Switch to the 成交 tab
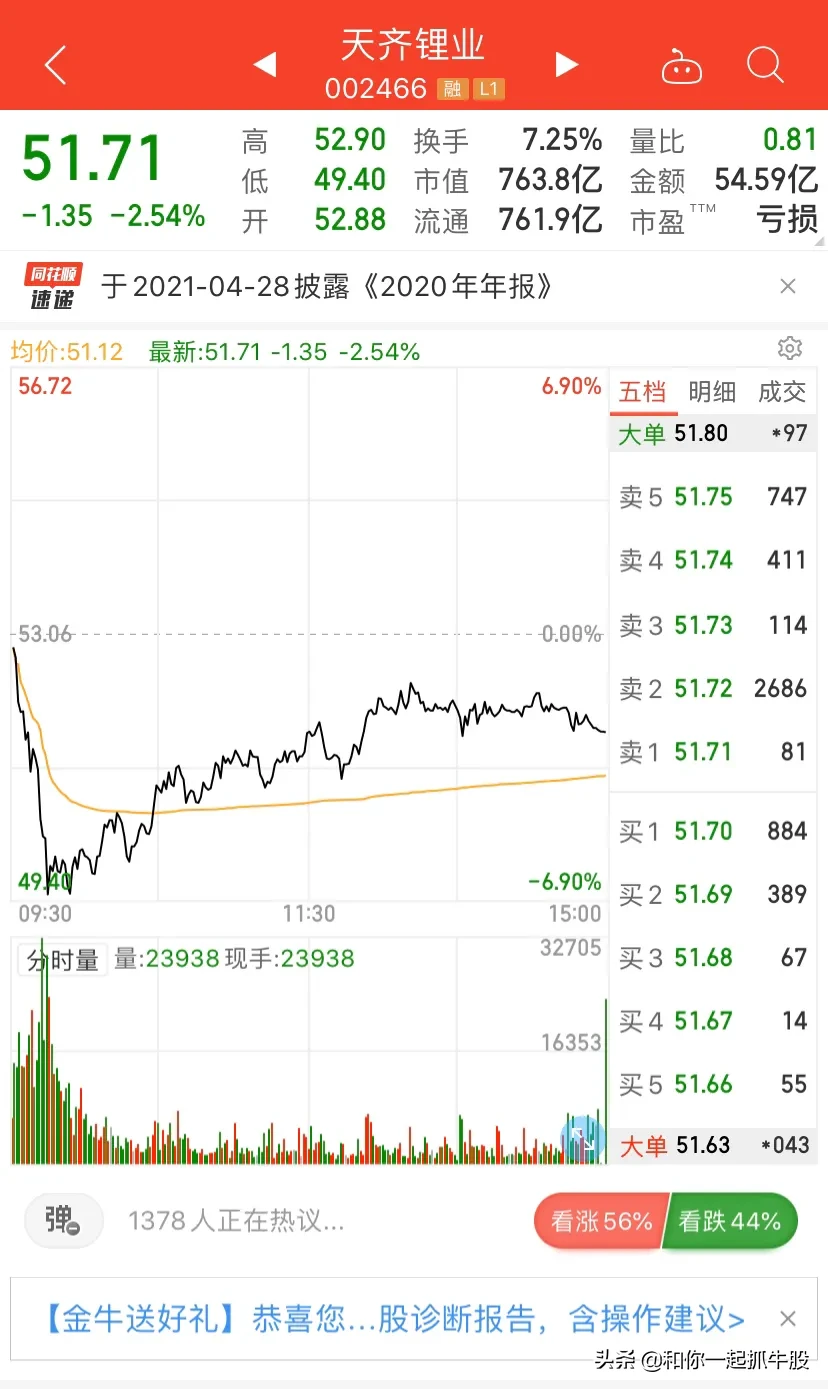Image resolution: width=828 pixels, height=1389 pixels. [782, 392]
